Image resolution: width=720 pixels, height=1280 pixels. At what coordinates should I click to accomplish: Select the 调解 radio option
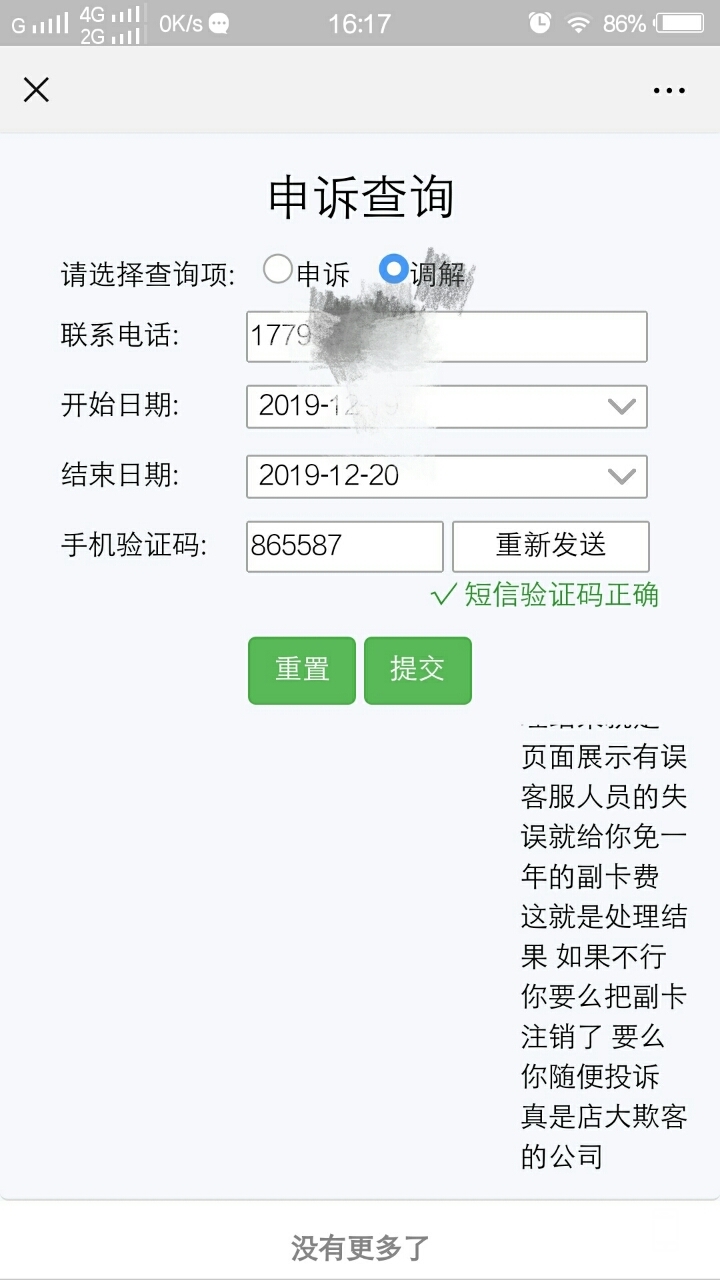394,269
